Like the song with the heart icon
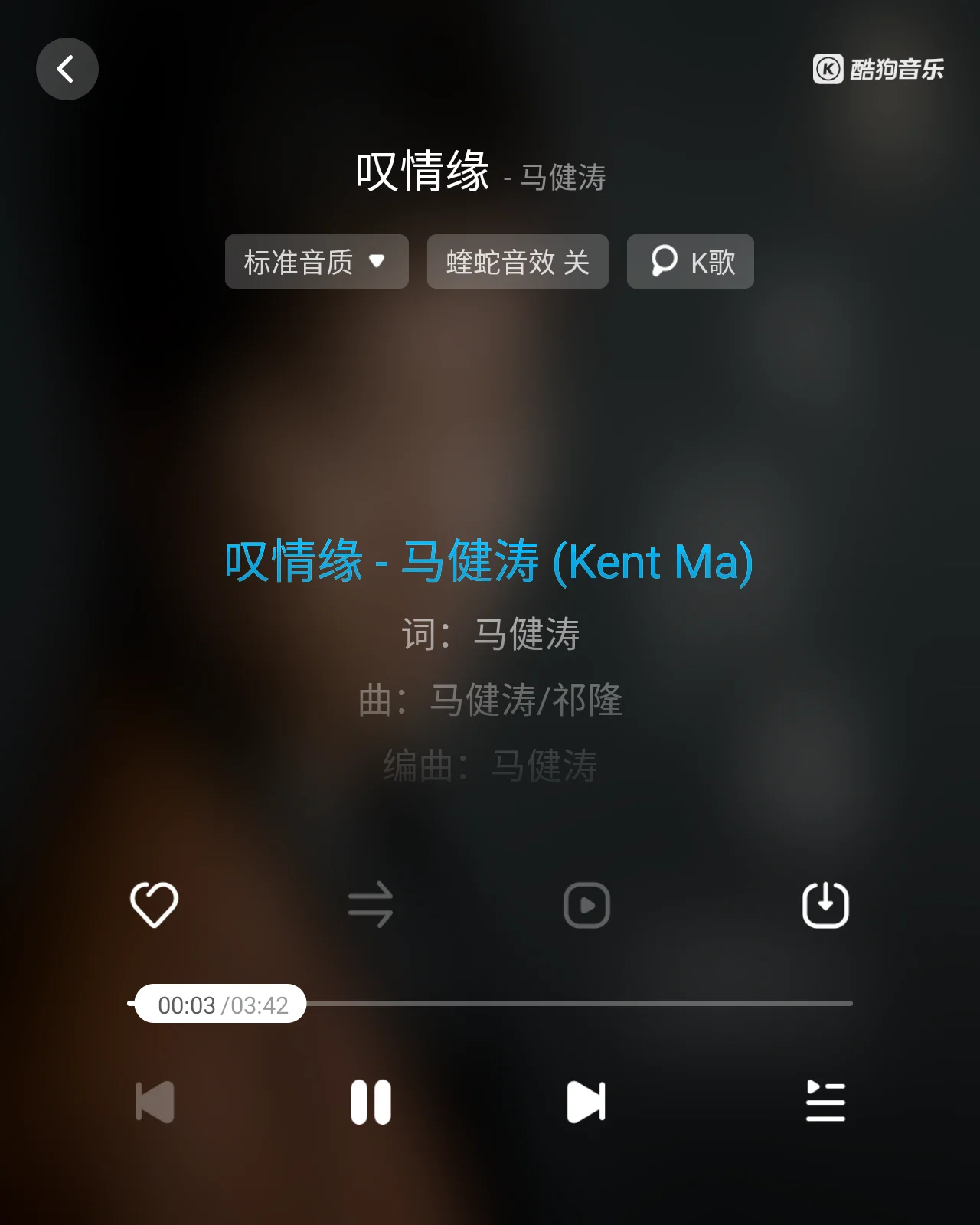The width and height of the screenshot is (980, 1225). [x=154, y=904]
